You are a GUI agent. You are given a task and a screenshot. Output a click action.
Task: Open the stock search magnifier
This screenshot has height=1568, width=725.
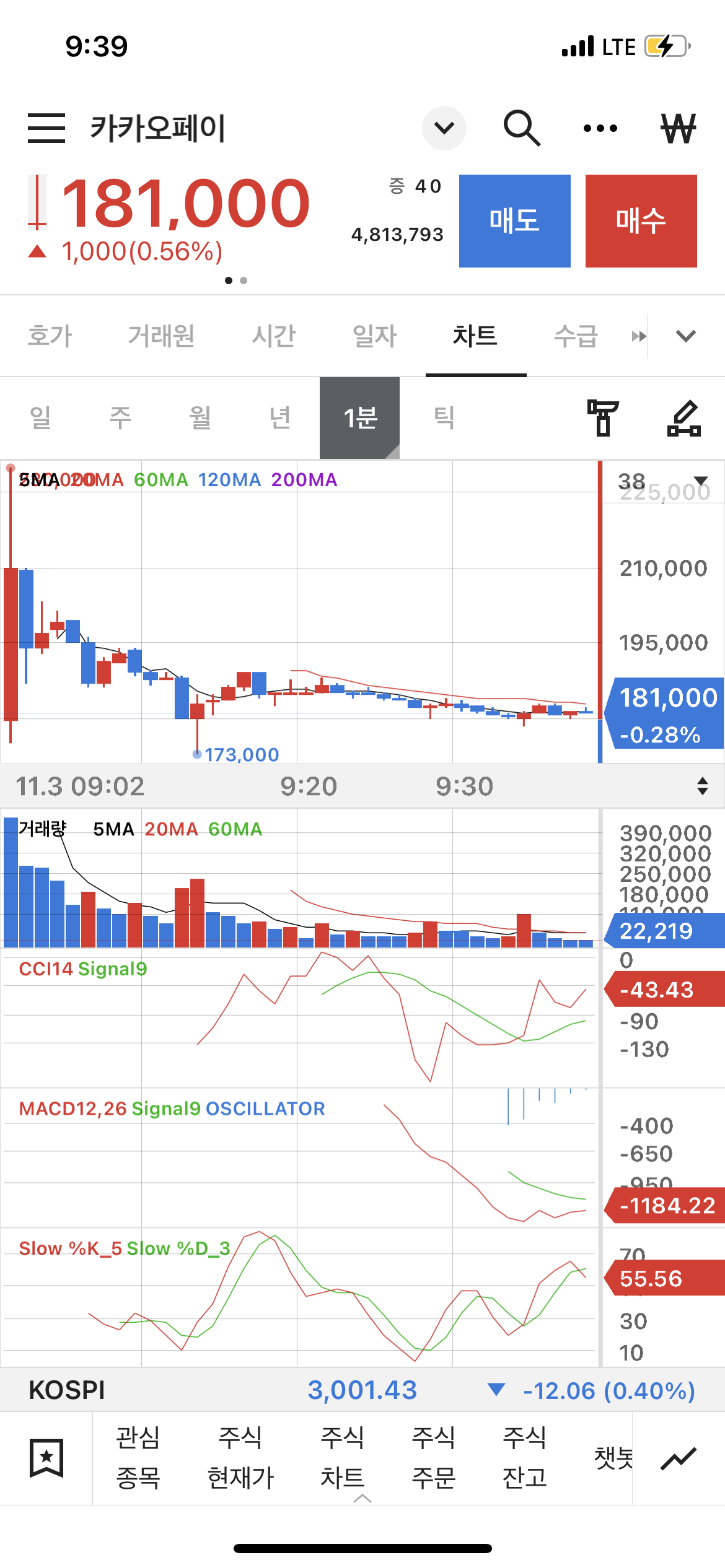(x=522, y=128)
